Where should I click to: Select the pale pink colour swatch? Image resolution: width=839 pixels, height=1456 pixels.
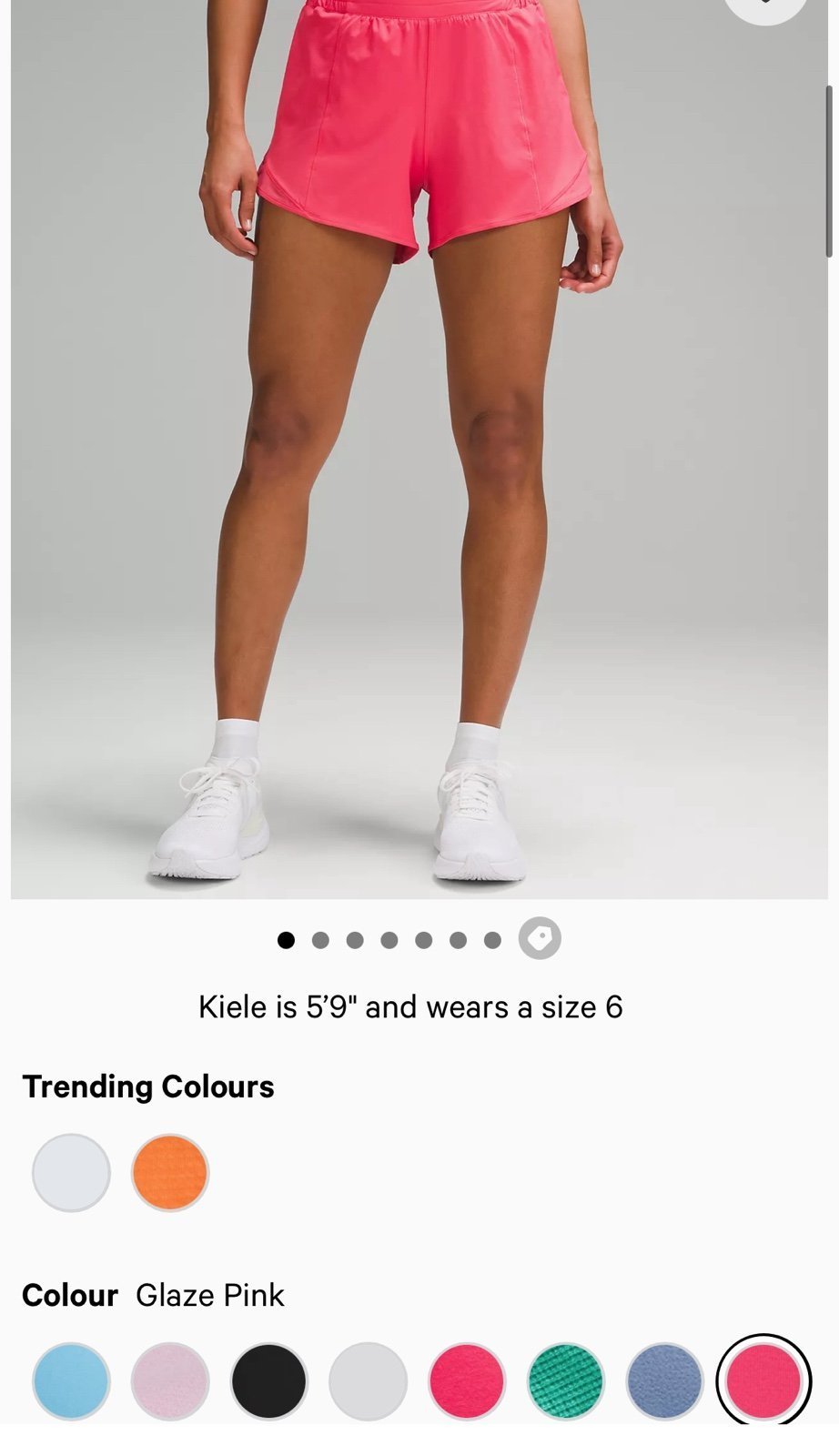170,1381
